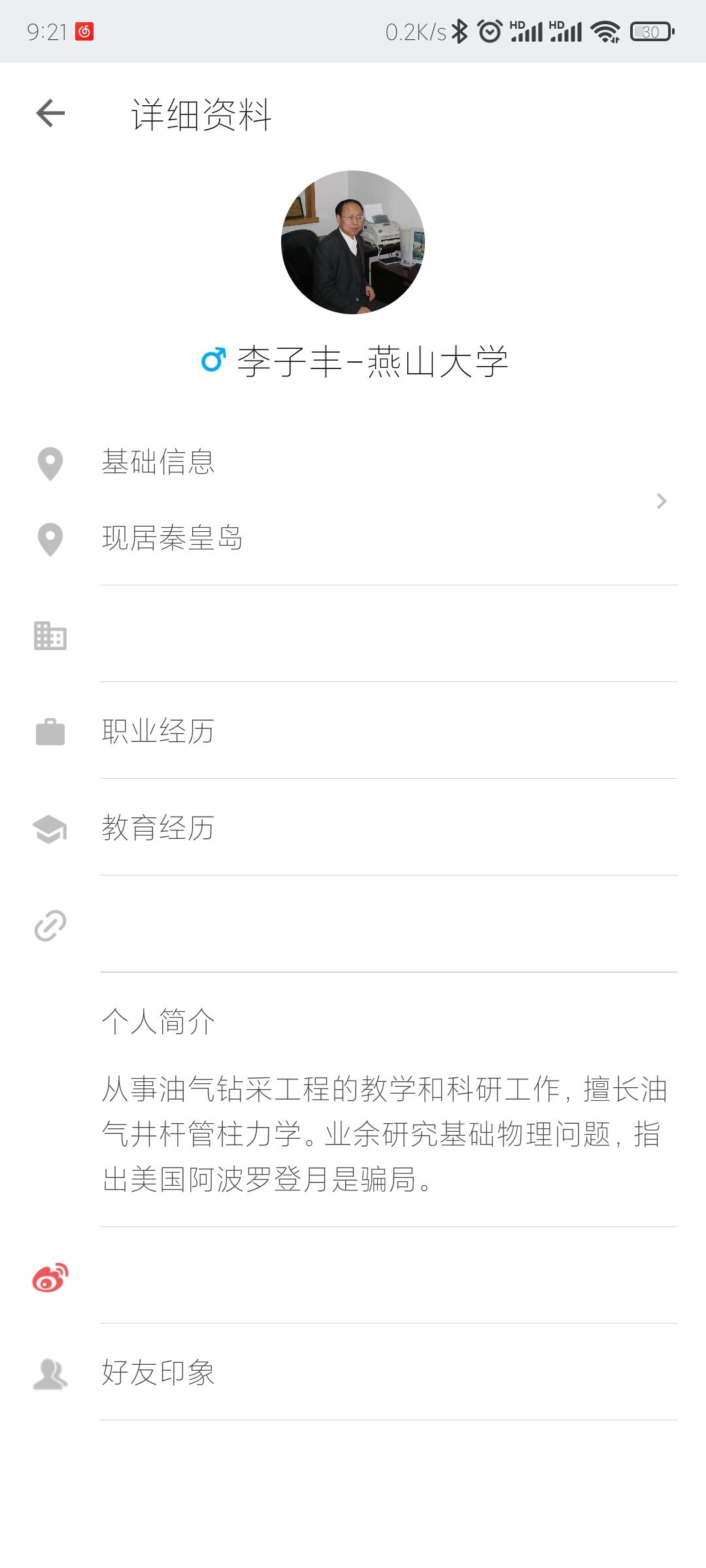Viewport: 706px width, 1568px height.
Task: Go back using the top-left arrow
Action: 50,113
